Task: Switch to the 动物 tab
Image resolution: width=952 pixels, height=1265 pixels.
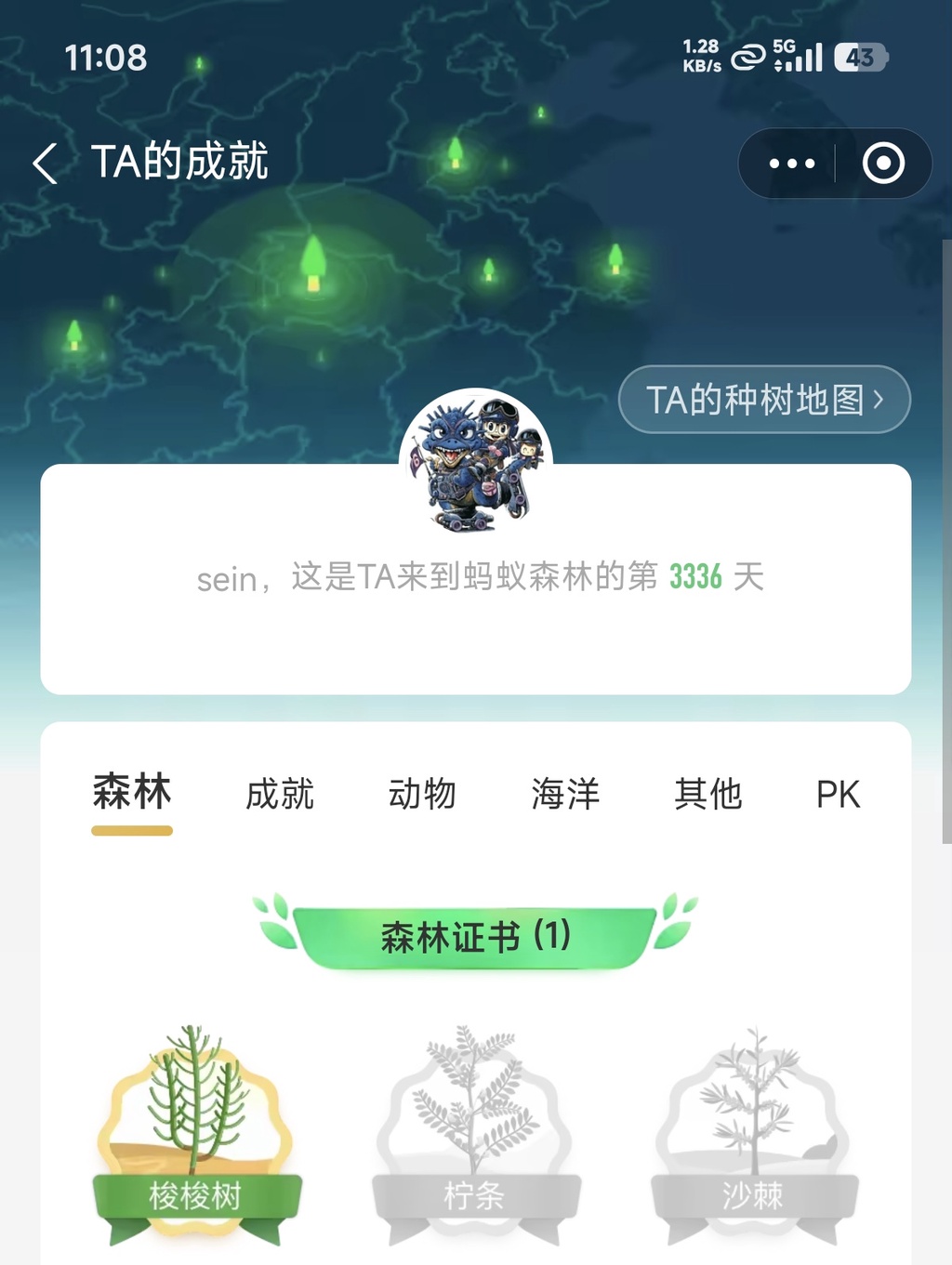Action: point(422,795)
